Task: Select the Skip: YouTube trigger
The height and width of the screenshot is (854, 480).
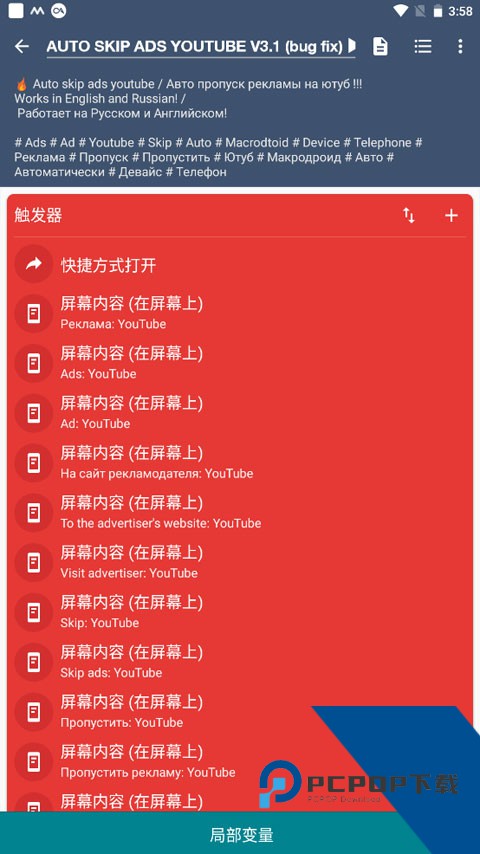Action: (x=240, y=612)
